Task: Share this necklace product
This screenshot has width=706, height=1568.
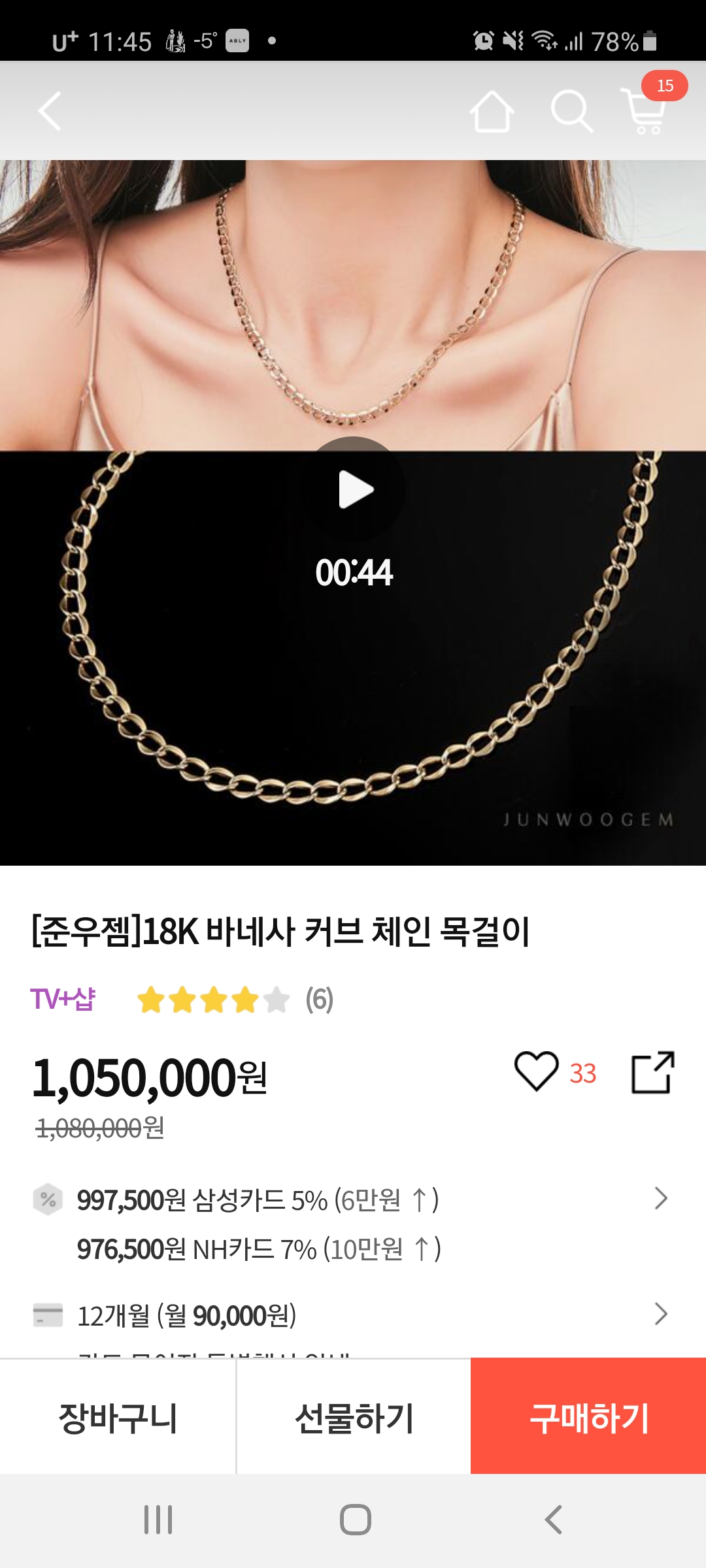Action: coord(652,1071)
